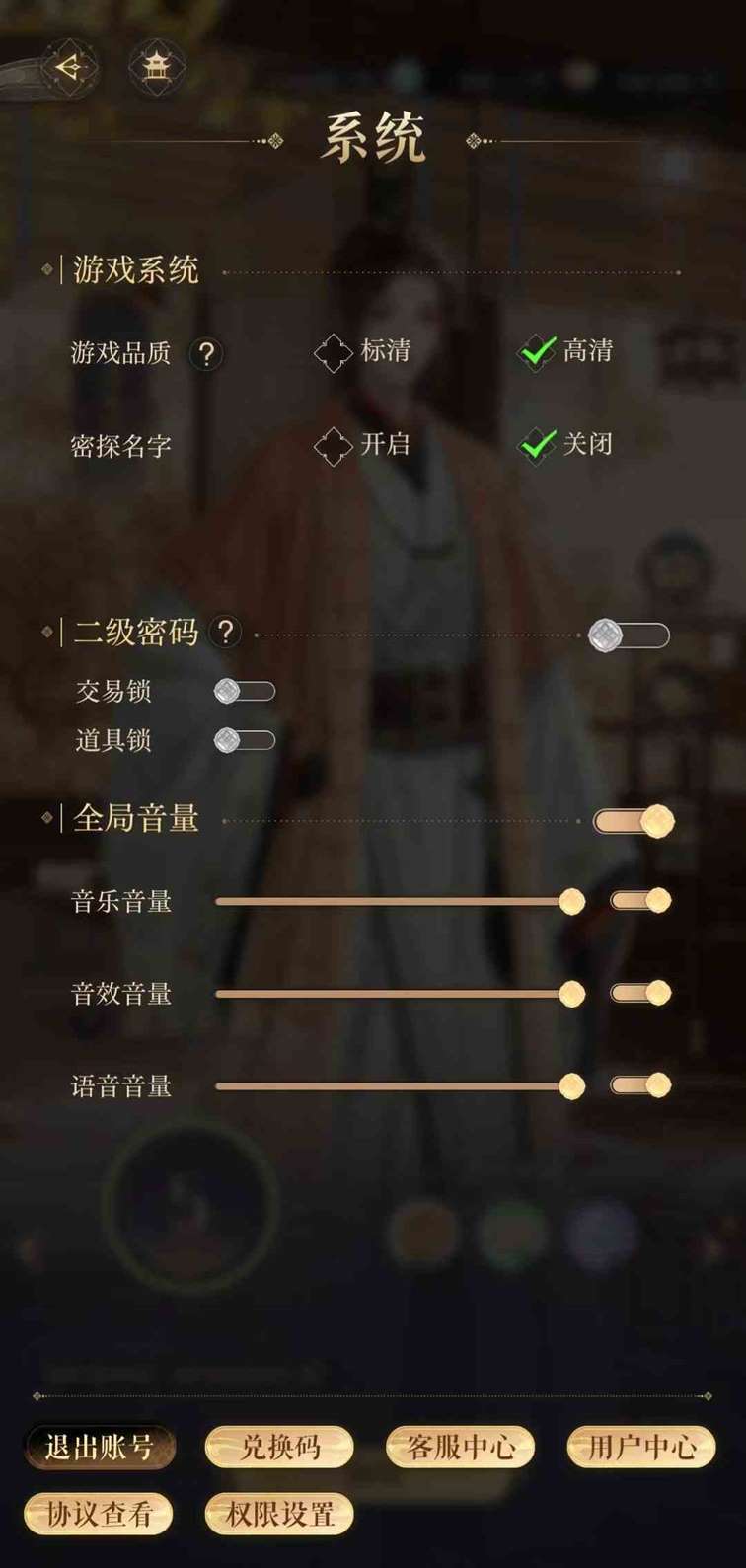This screenshot has height=1568, width=746.
Task: Disable the 全局音量 master switch
Action: click(633, 819)
